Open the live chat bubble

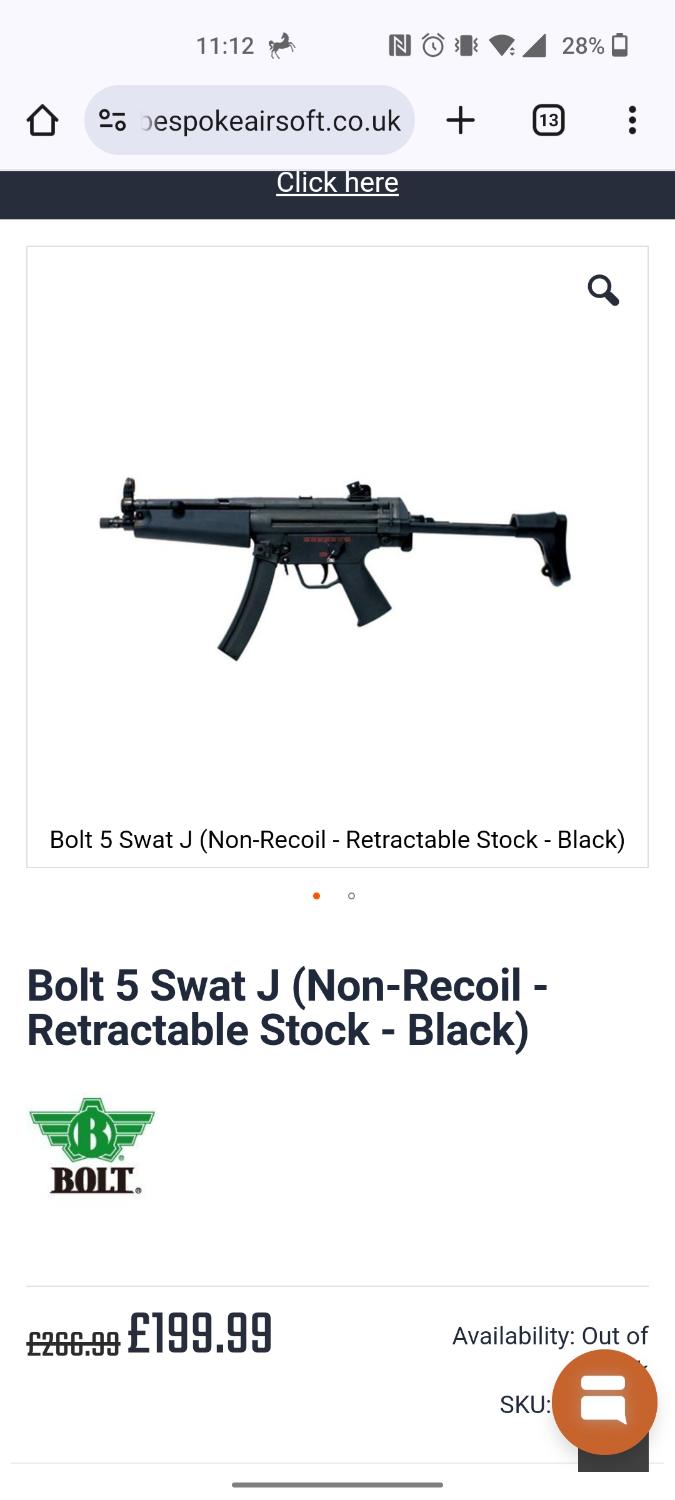(604, 1402)
